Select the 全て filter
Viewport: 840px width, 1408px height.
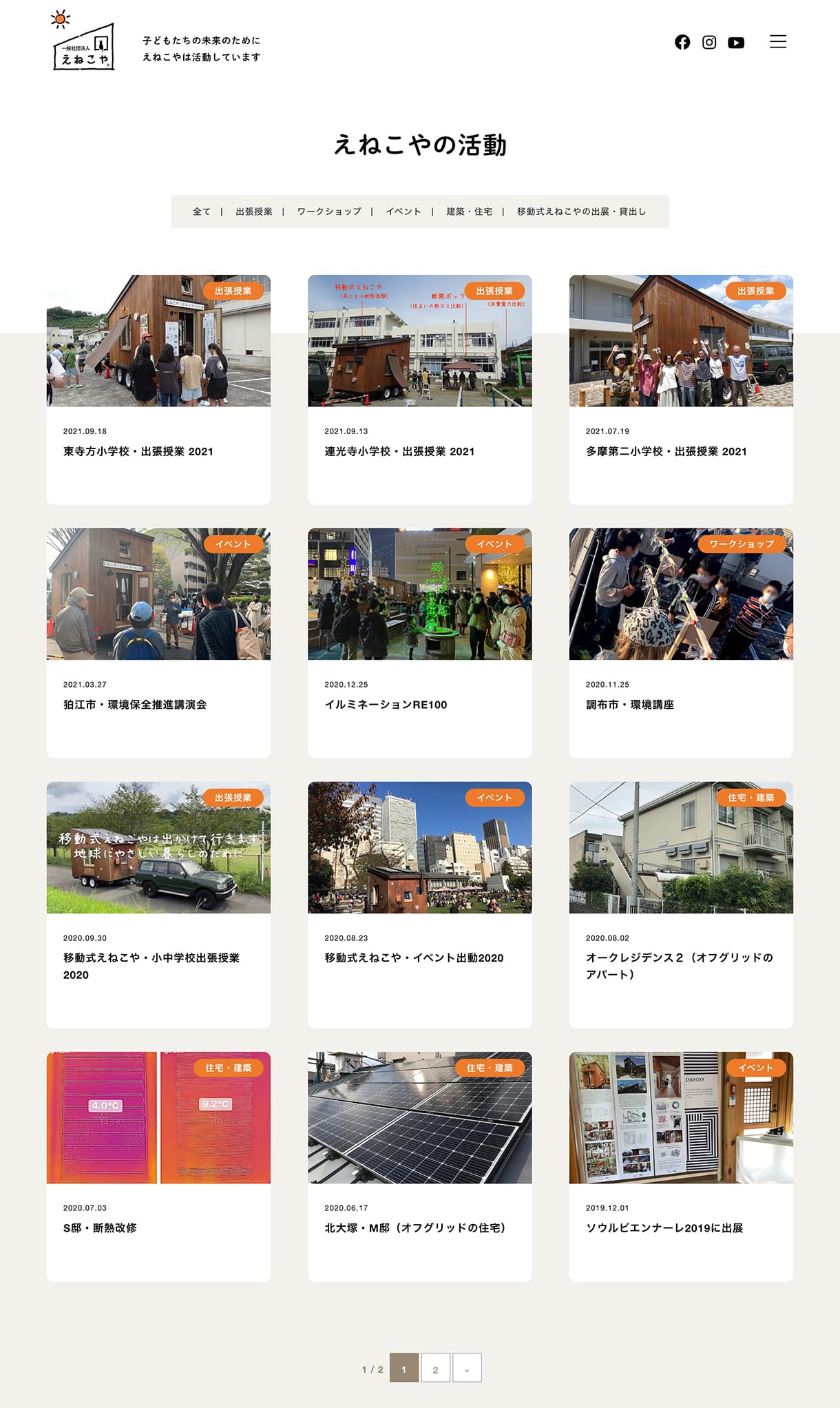[x=202, y=211]
